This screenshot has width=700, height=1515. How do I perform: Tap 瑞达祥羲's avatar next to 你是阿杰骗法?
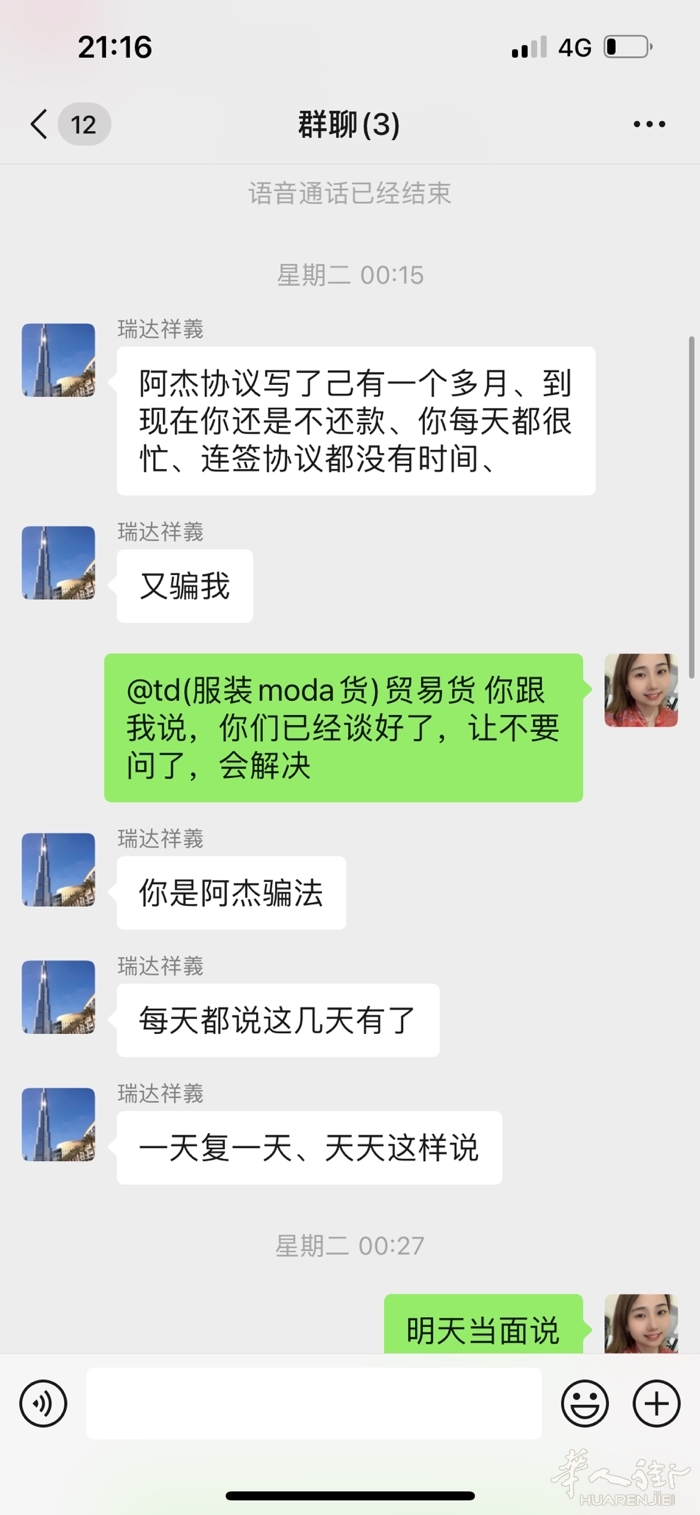(x=58, y=870)
